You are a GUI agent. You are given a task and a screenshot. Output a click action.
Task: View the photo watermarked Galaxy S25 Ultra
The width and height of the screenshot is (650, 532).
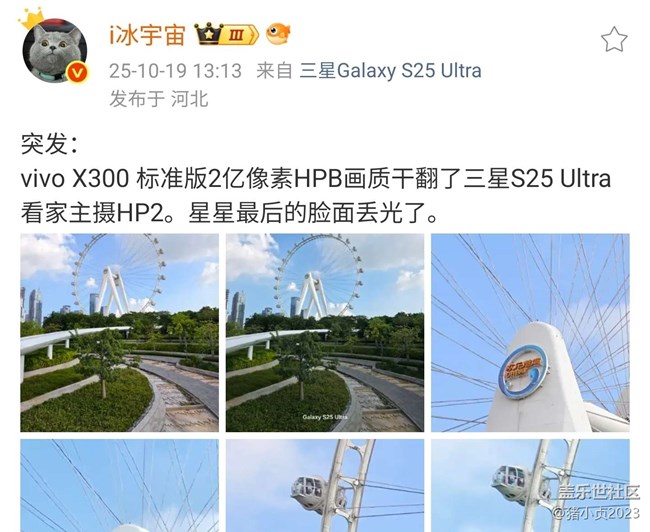click(x=324, y=332)
